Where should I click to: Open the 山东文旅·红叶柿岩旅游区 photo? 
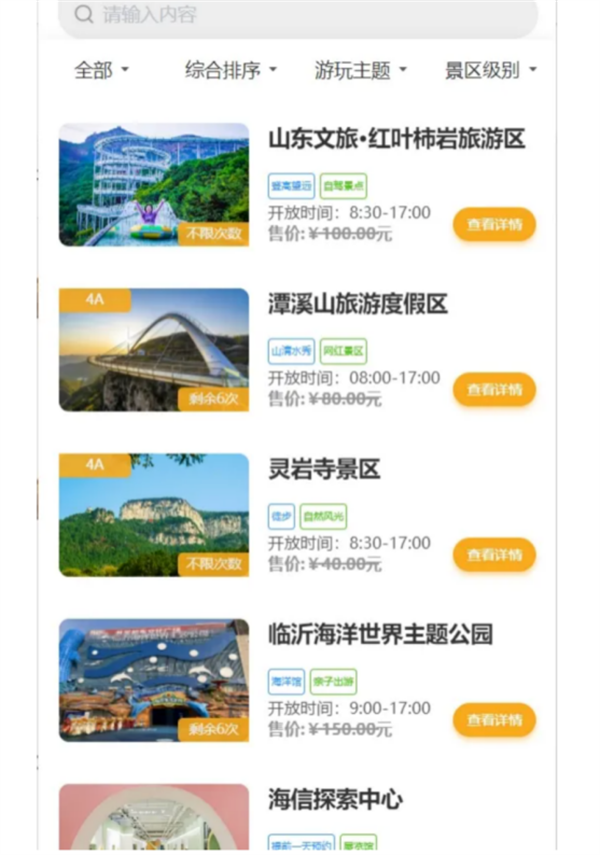pyautogui.click(x=154, y=184)
